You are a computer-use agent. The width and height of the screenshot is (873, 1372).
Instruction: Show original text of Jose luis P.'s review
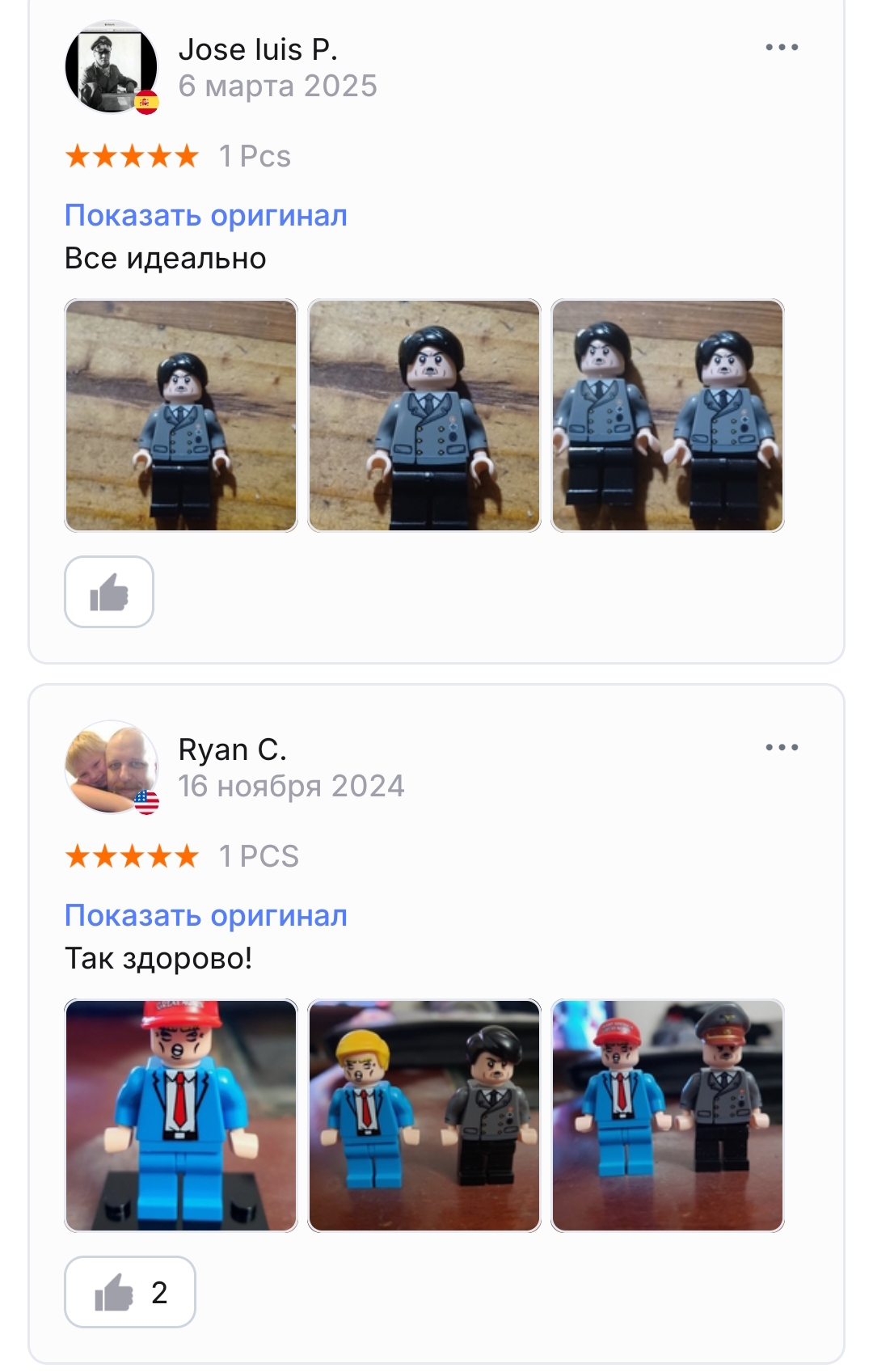pyautogui.click(x=206, y=216)
